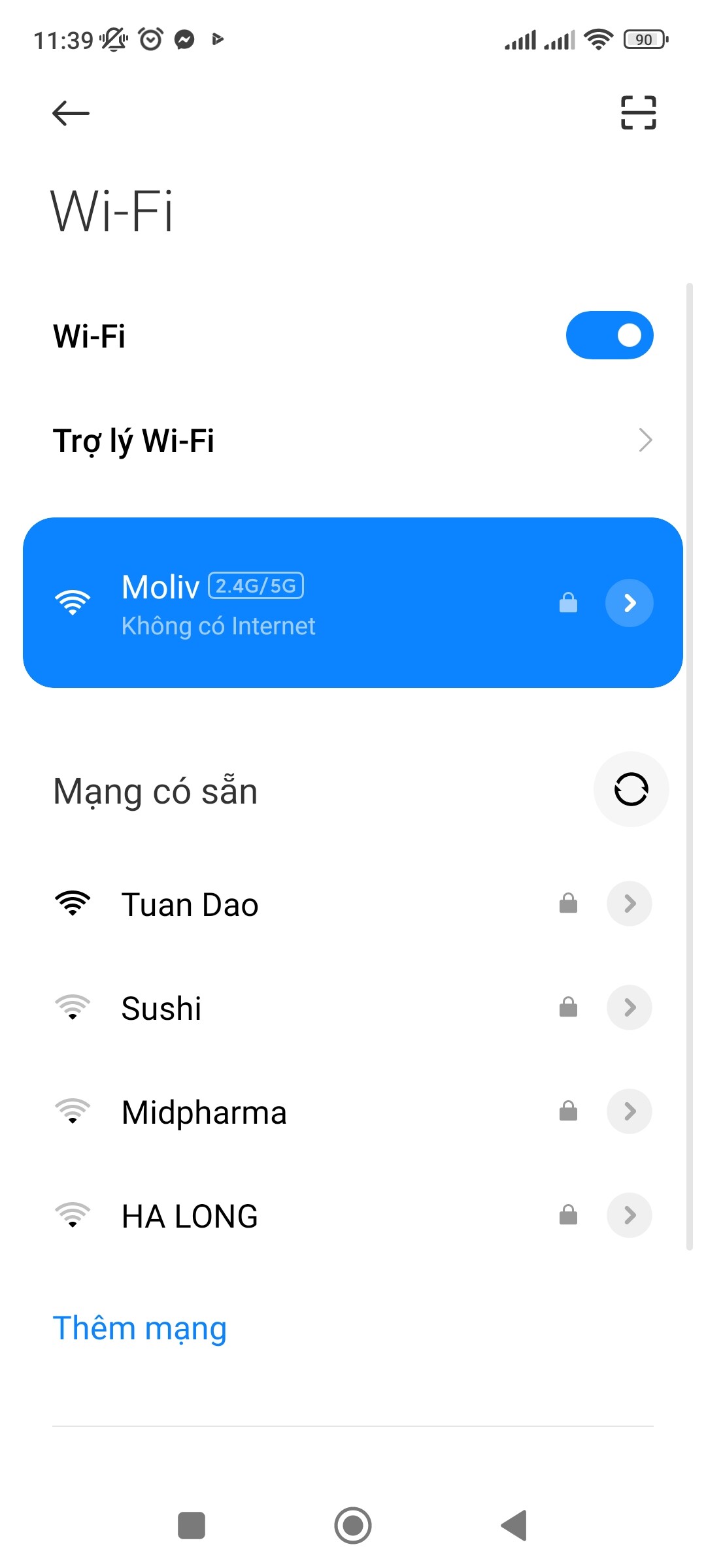
Task: View details arrow for Tuan Dao
Action: [x=629, y=904]
